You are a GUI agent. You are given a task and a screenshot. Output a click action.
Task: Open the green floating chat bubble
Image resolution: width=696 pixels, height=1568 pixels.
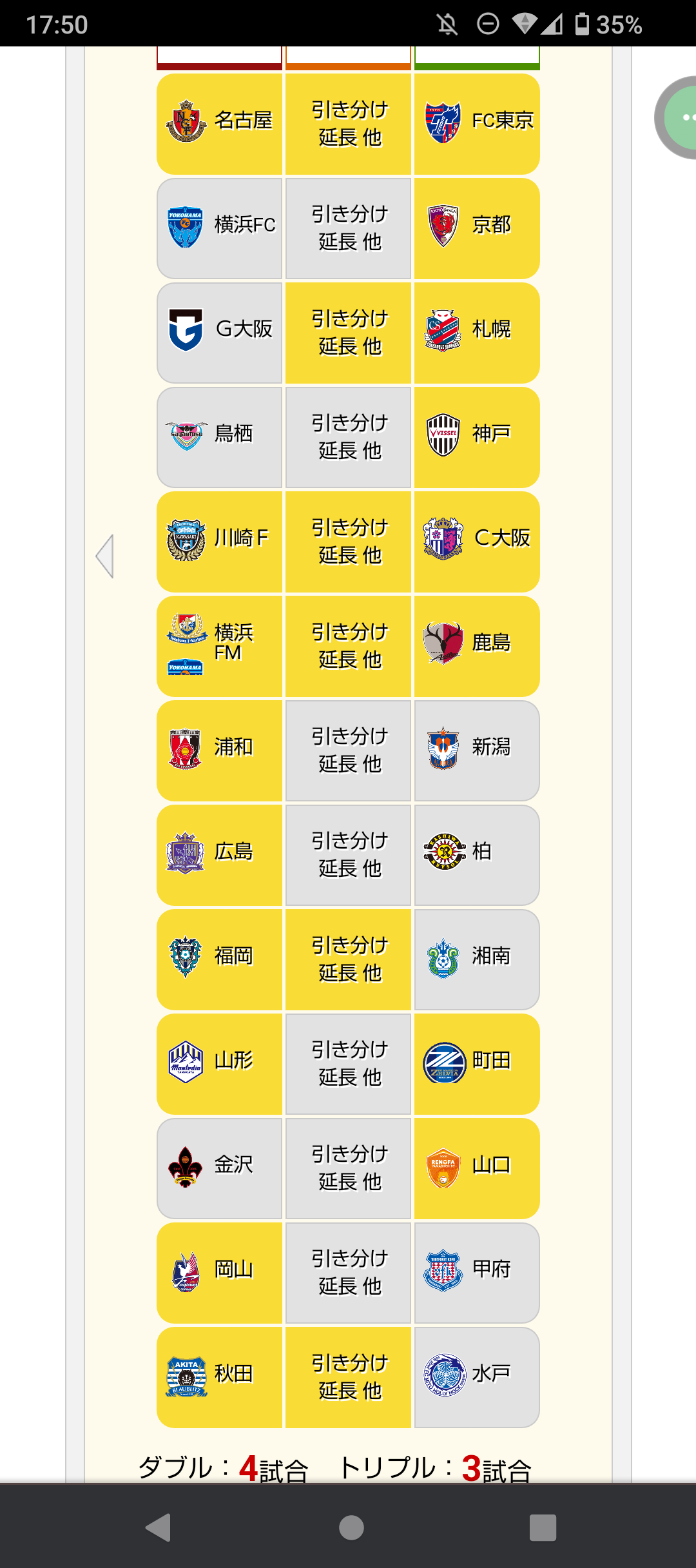pos(677,117)
